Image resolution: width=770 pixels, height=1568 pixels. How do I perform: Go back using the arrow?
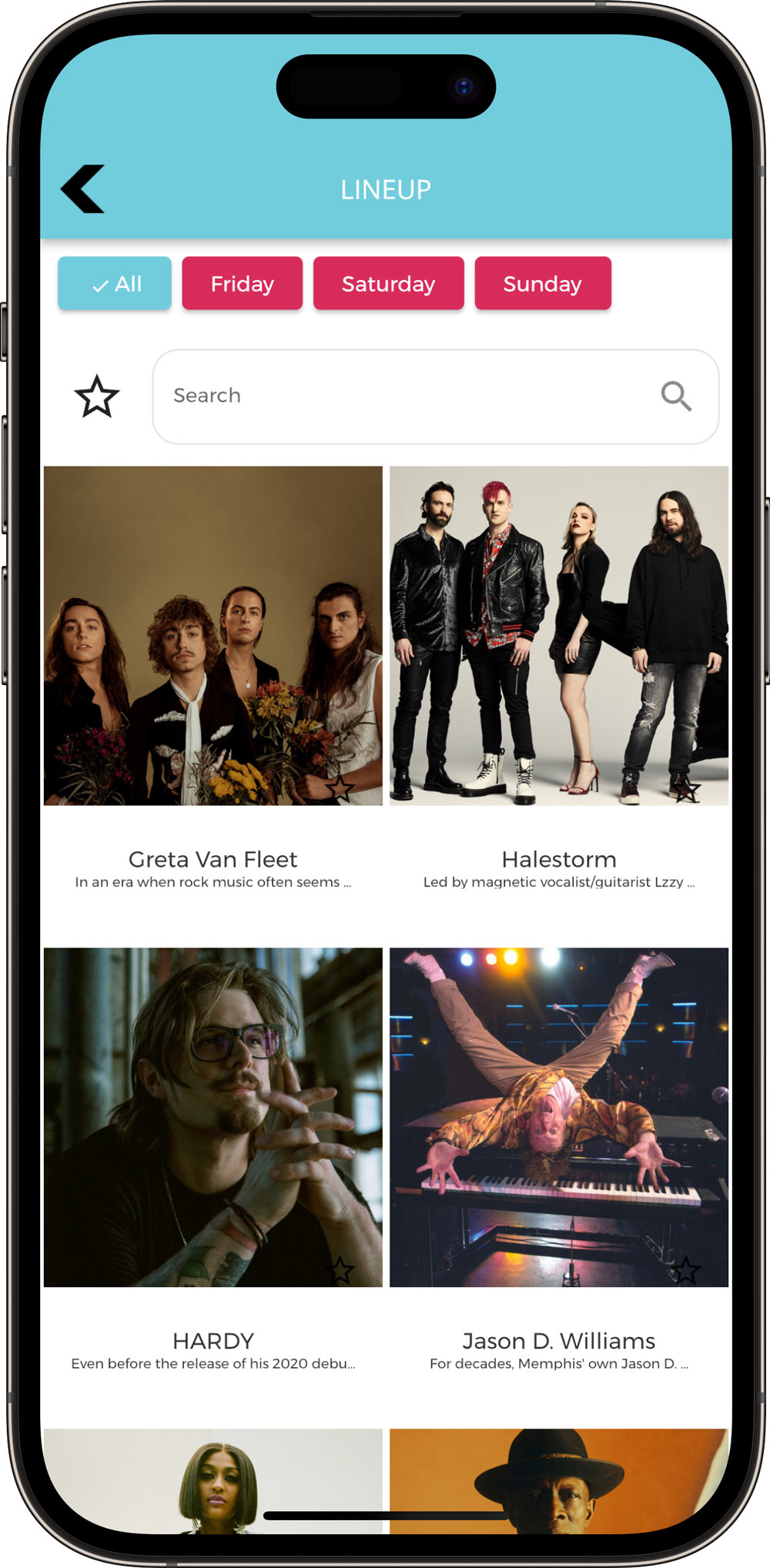click(83, 189)
